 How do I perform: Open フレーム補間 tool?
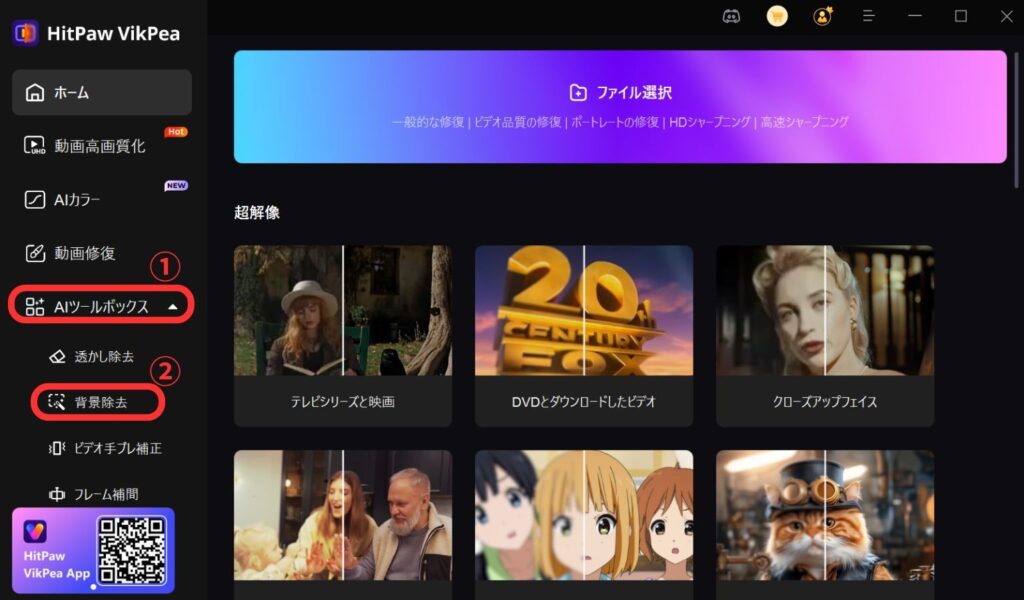[x=106, y=494]
